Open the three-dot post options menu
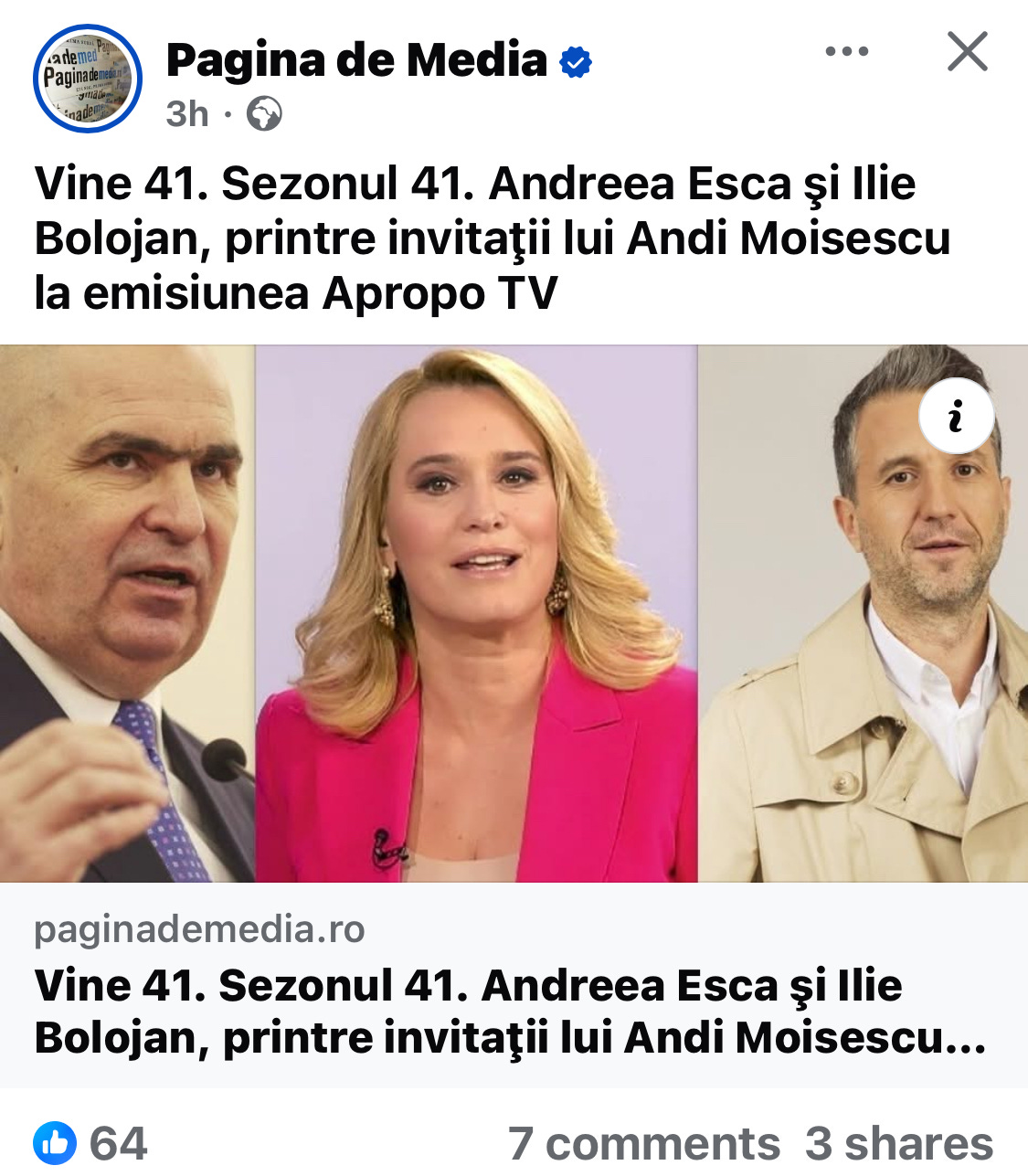The image size is (1028, 1176). [846, 51]
